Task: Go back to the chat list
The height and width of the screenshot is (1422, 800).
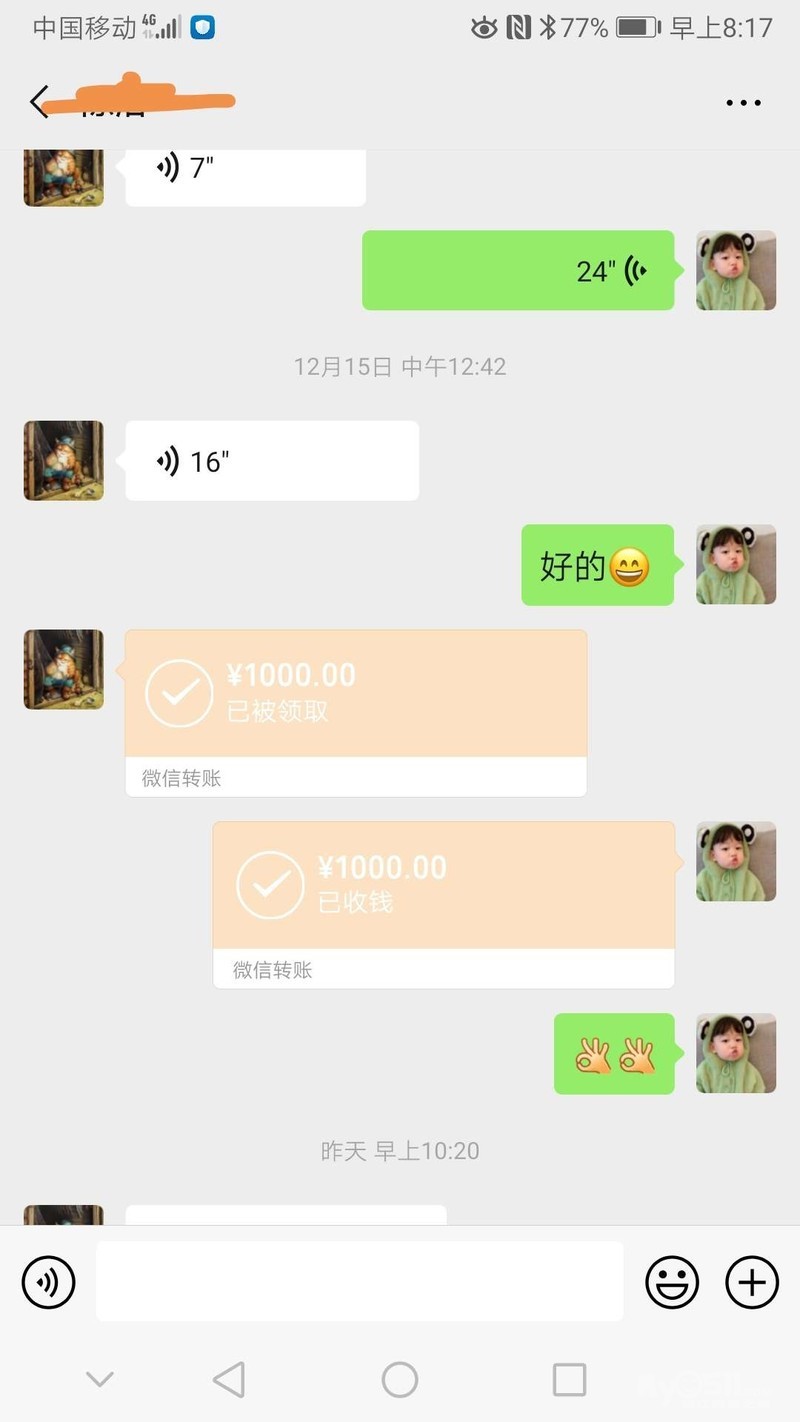Action: [40, 102]
